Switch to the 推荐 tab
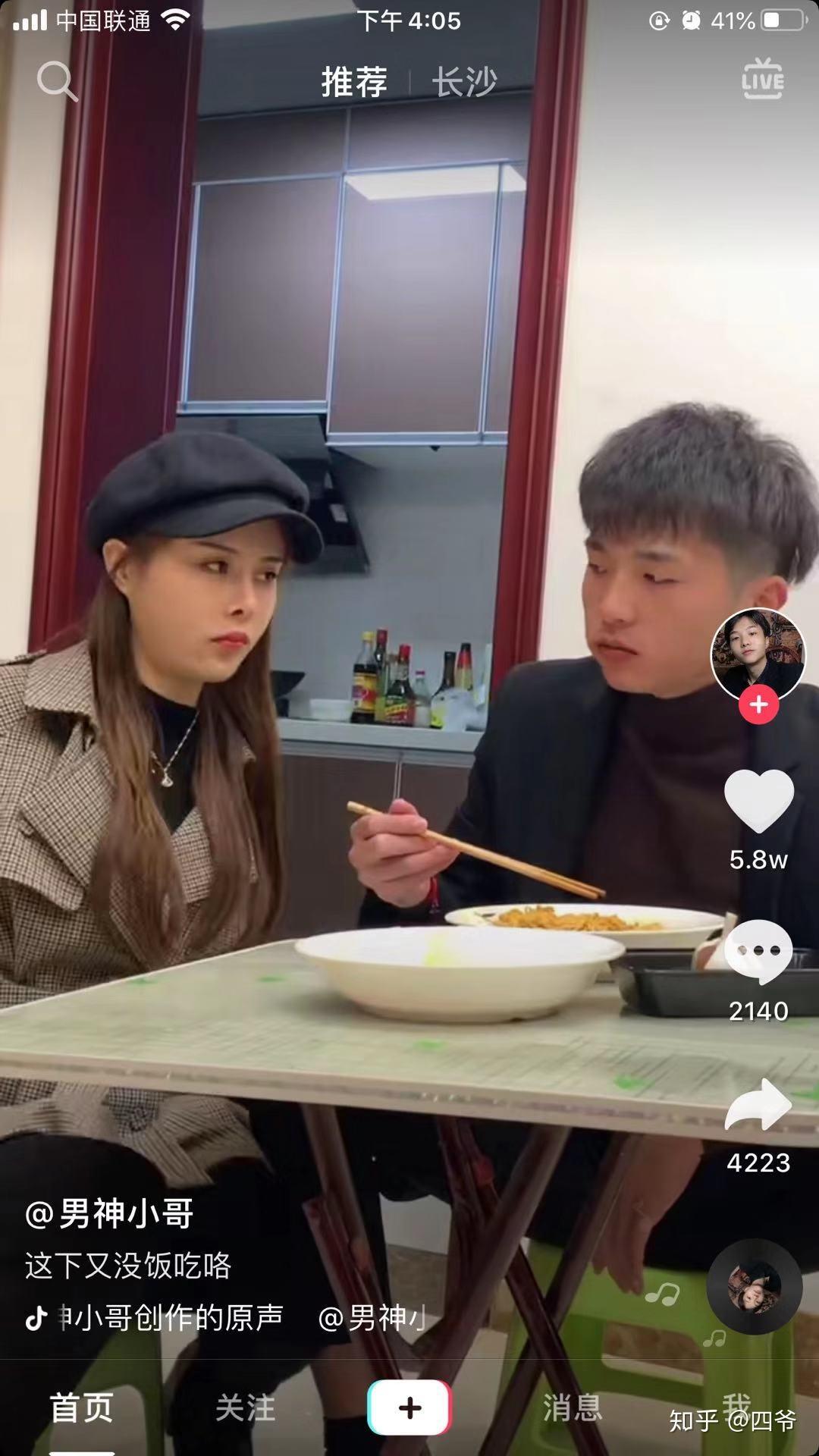This screenshot has width=819, height=1456. [x=354, y=82]
